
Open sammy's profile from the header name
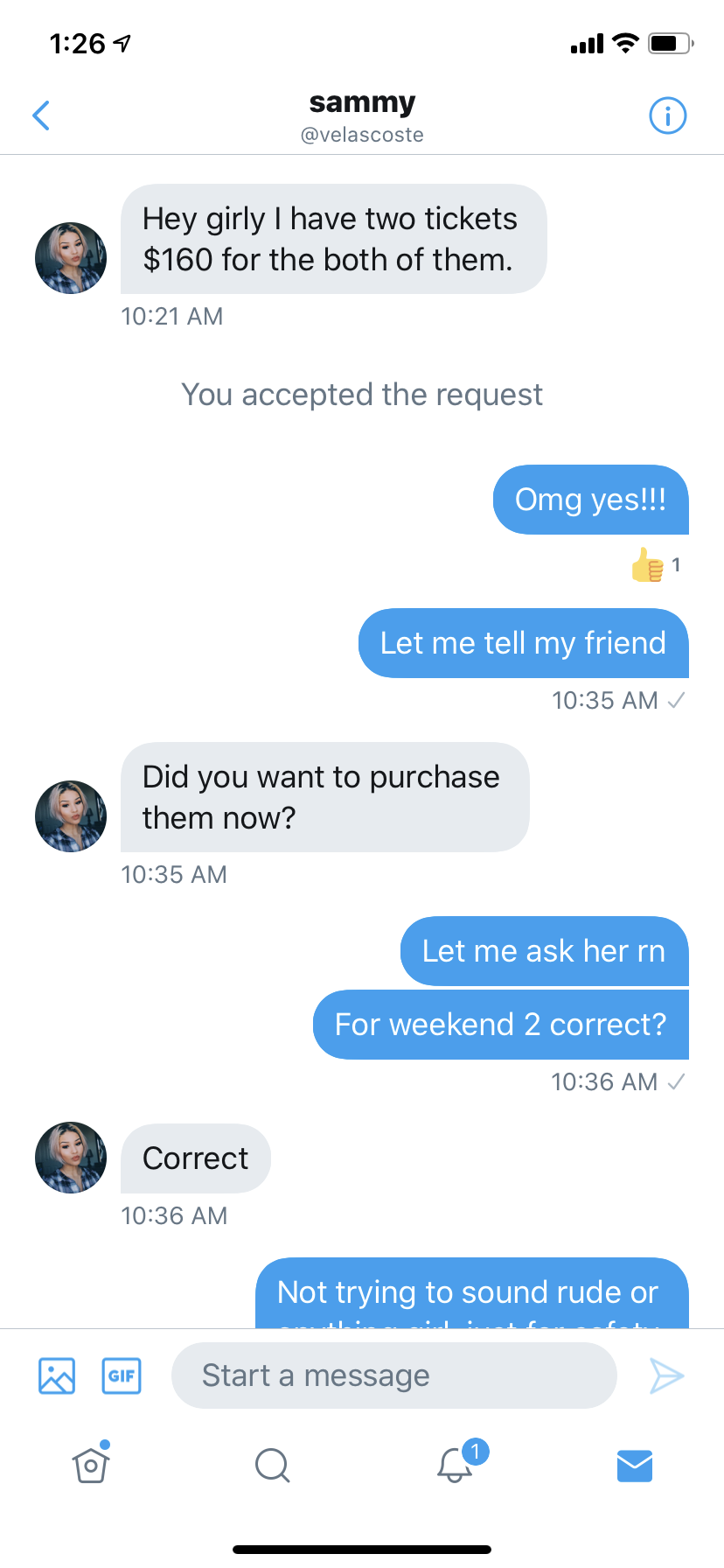[362, 103]
